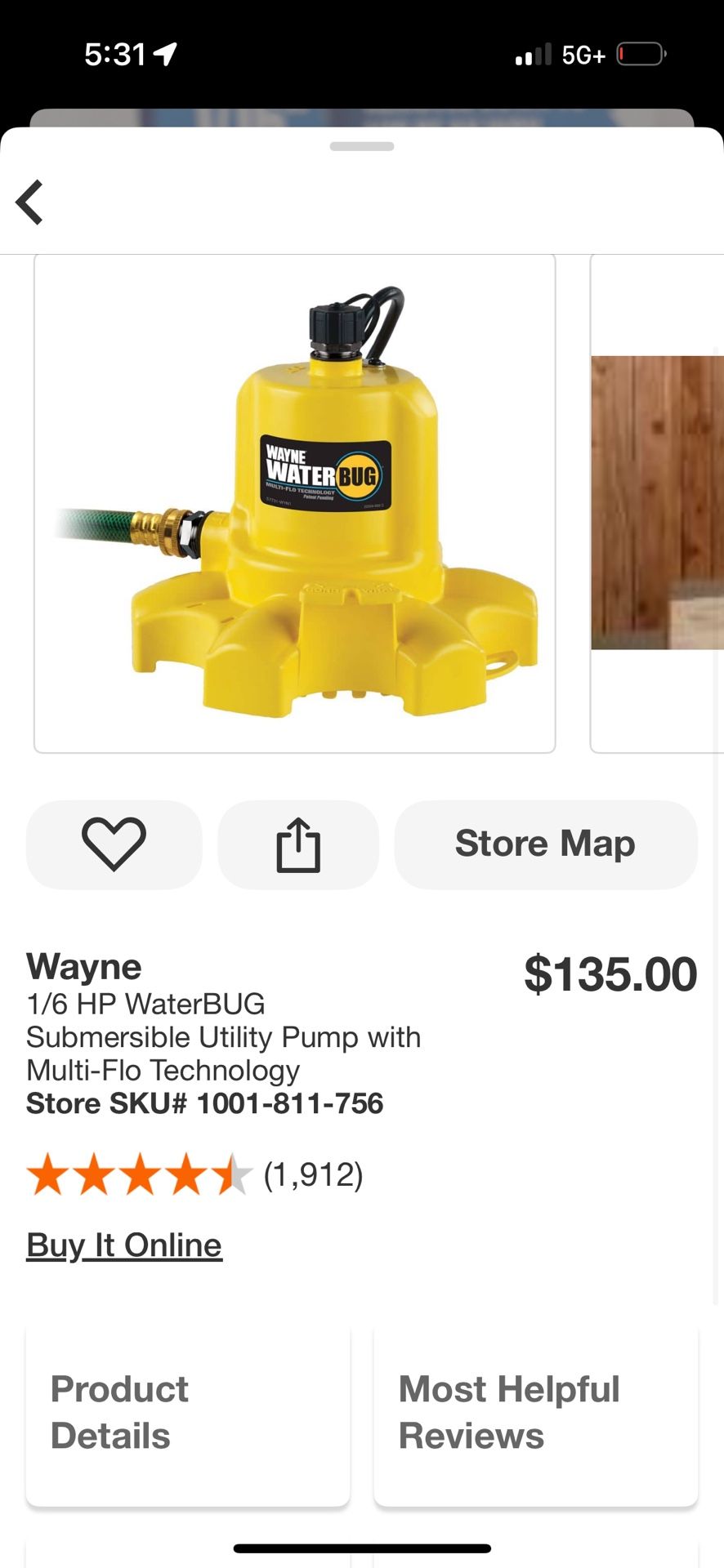Save the pump to favorites with the heart
The width and height of the screenshot is (724, 1568).
pyautogui.click(x=114, y=844)
